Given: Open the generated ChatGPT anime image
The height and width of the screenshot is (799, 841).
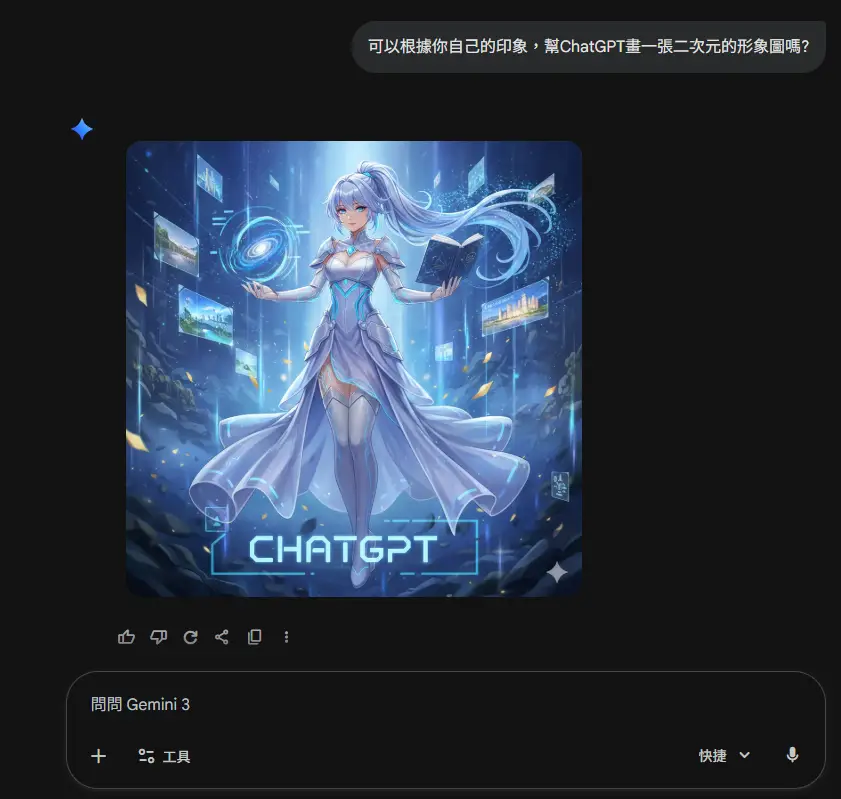Looking at the screenshot, I should (354, 368).
